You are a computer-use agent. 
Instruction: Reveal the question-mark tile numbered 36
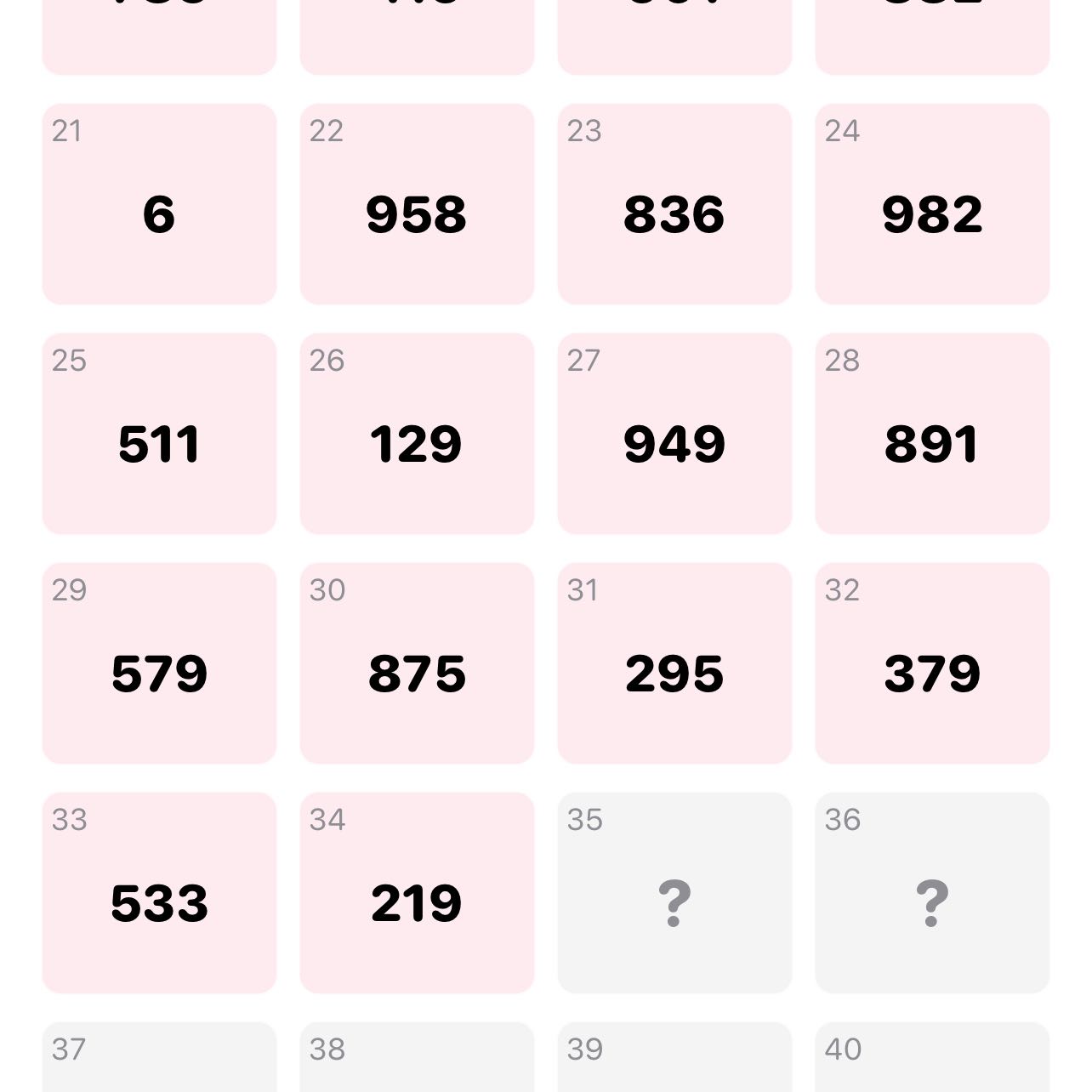tap(932, 893)
